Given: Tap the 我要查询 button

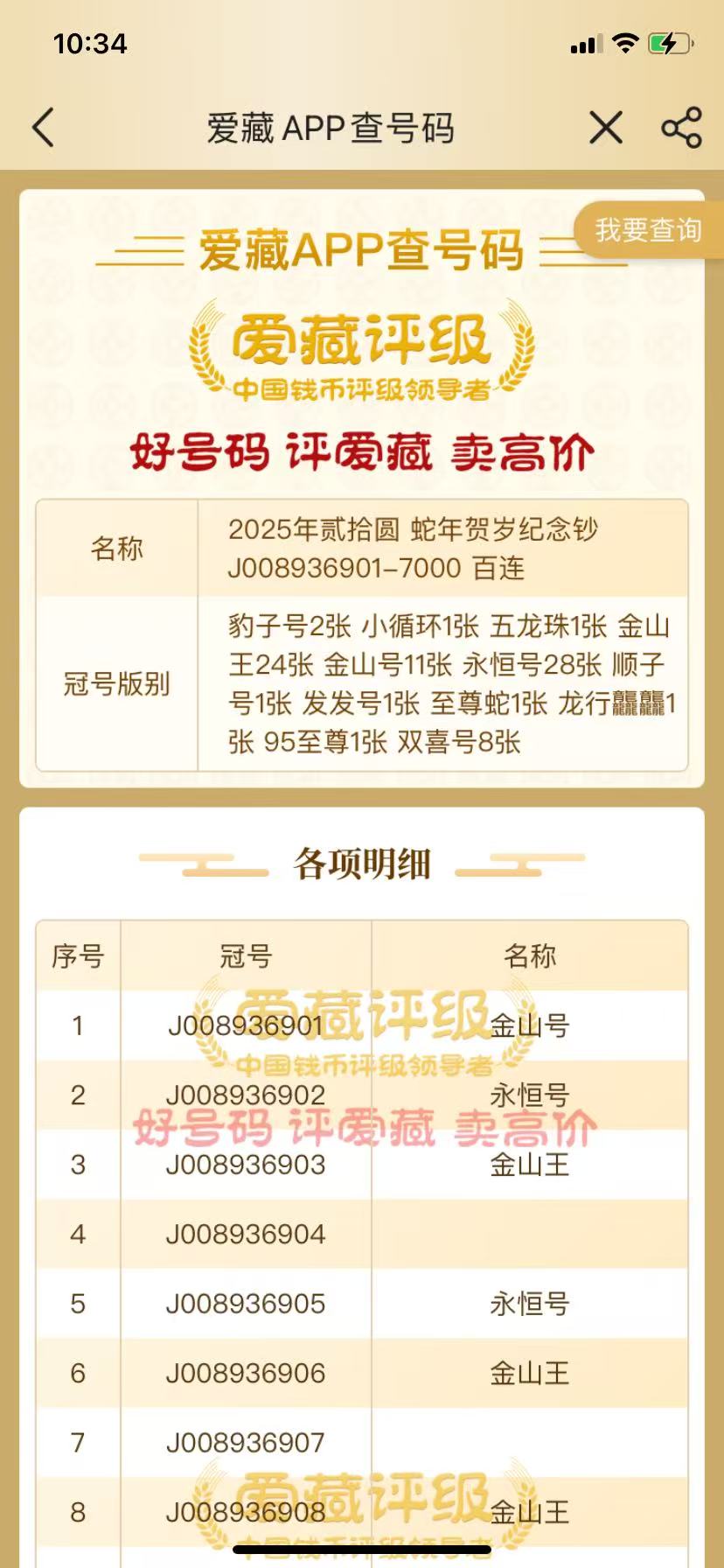Looking at the screenshot, I should pyautogui.click(x=647, y=230).
